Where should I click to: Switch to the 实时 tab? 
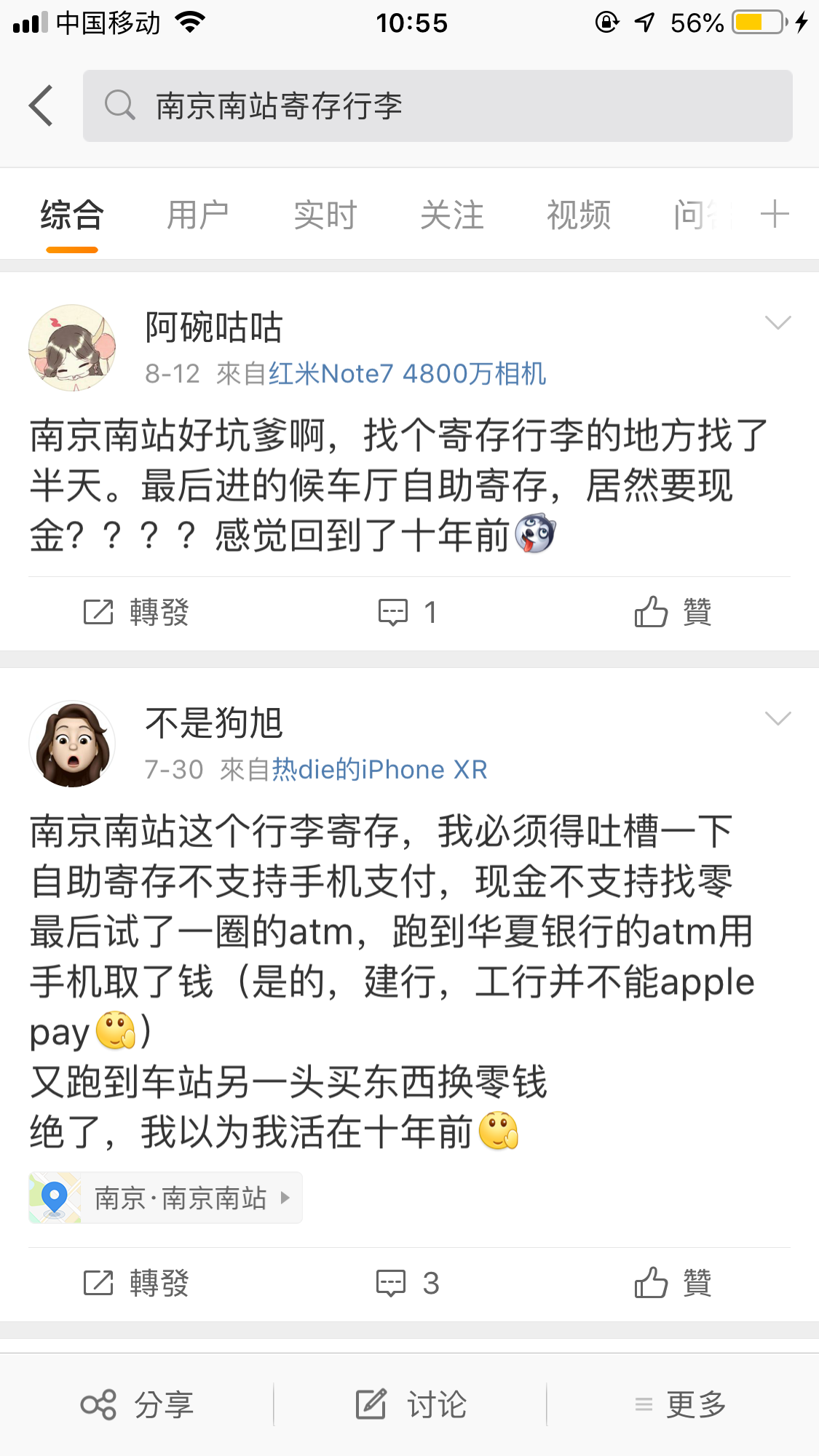[325, 215]
